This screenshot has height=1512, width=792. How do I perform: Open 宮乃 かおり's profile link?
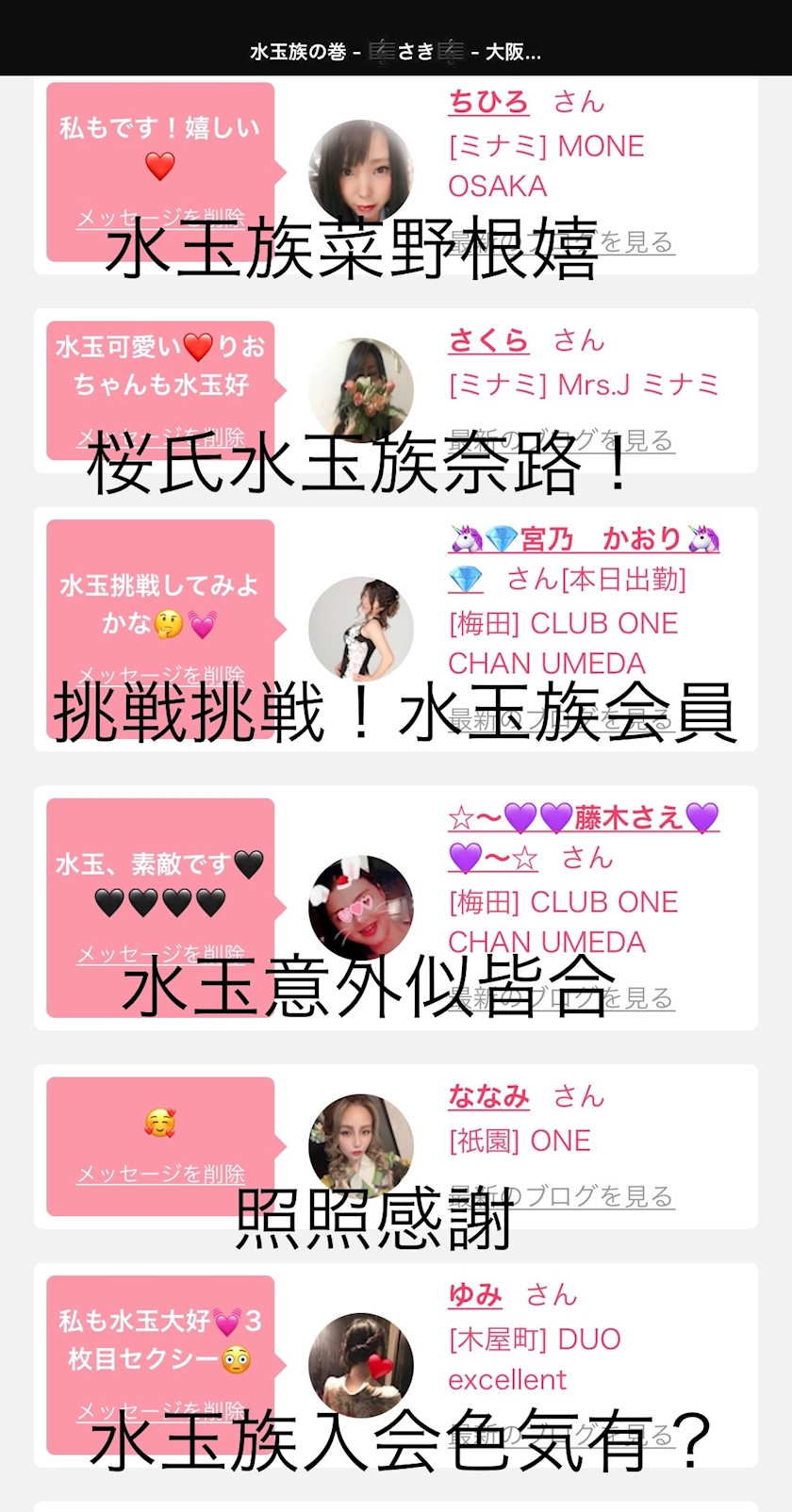tap(584, 558)
